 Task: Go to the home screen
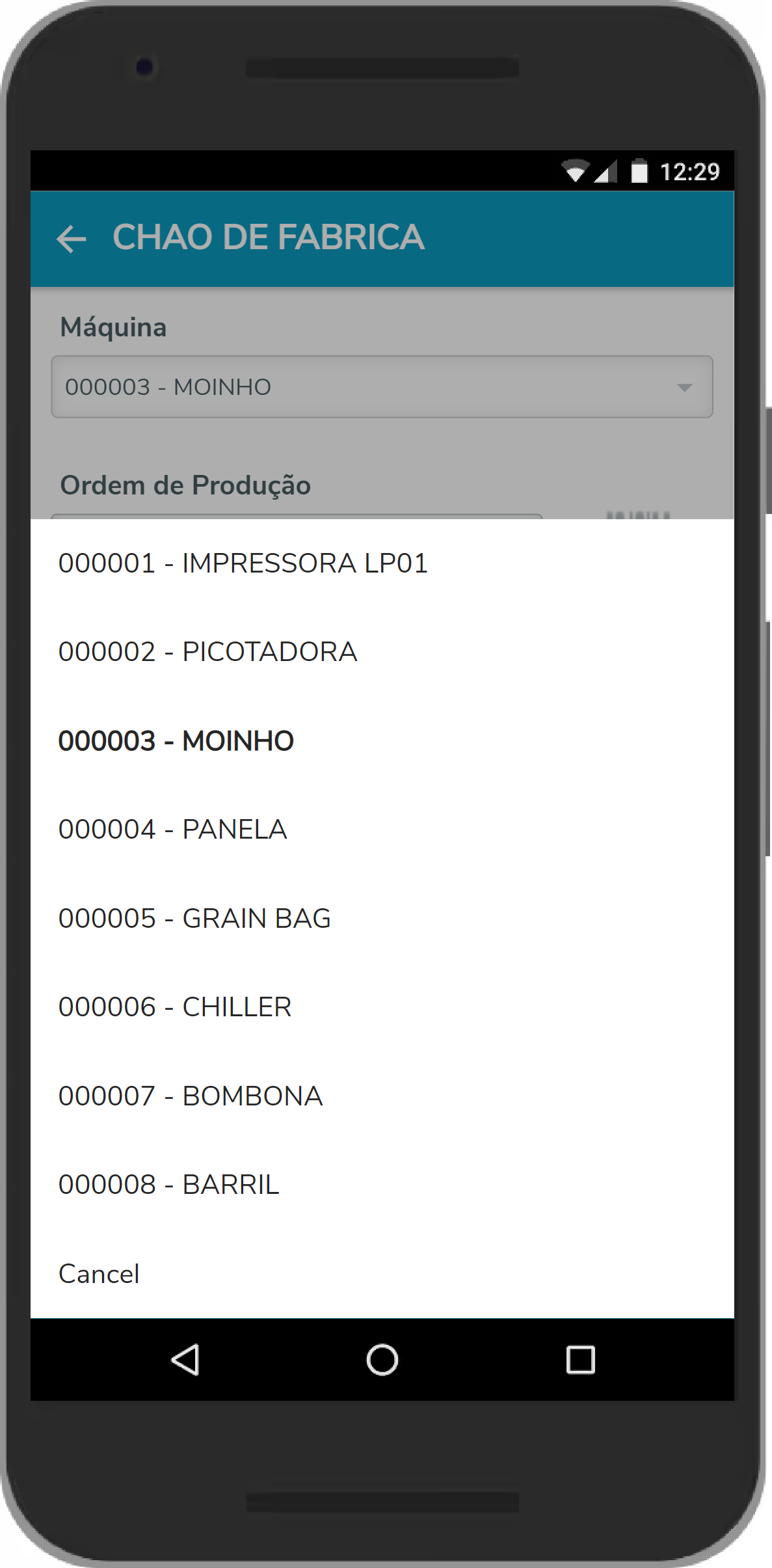point(382,1360)
